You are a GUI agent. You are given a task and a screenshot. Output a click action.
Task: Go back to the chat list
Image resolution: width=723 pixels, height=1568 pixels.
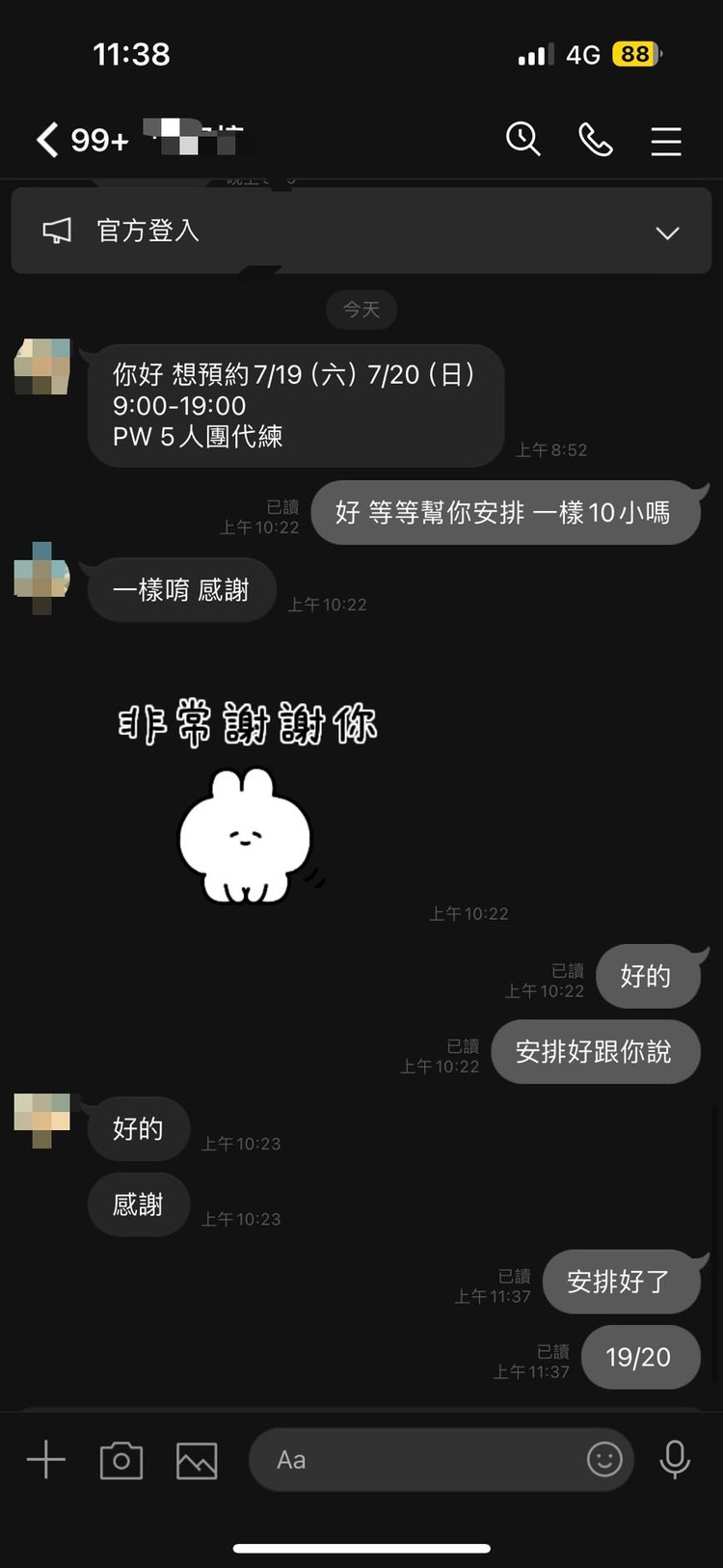click(x=48, y=140)
